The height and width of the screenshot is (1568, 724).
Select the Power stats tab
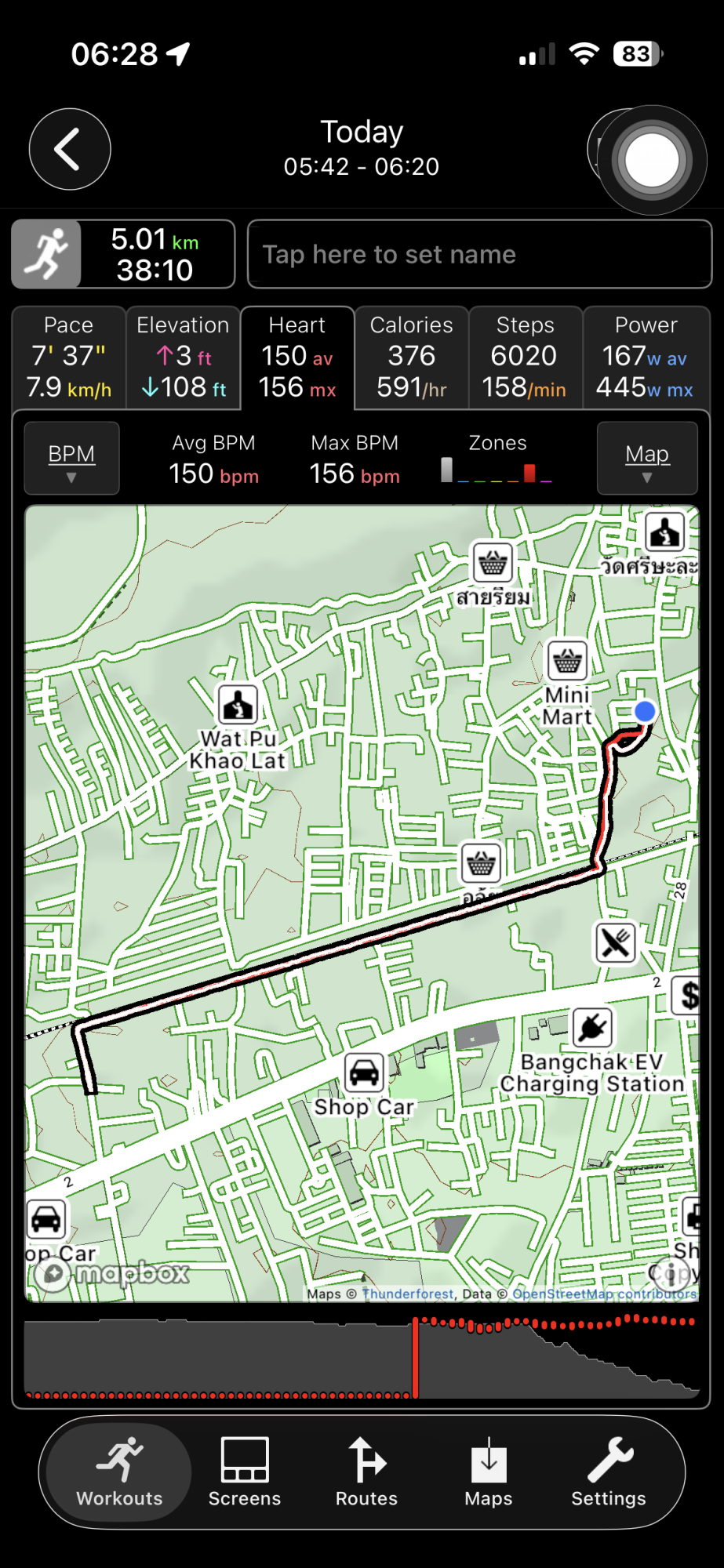(646, 357)
